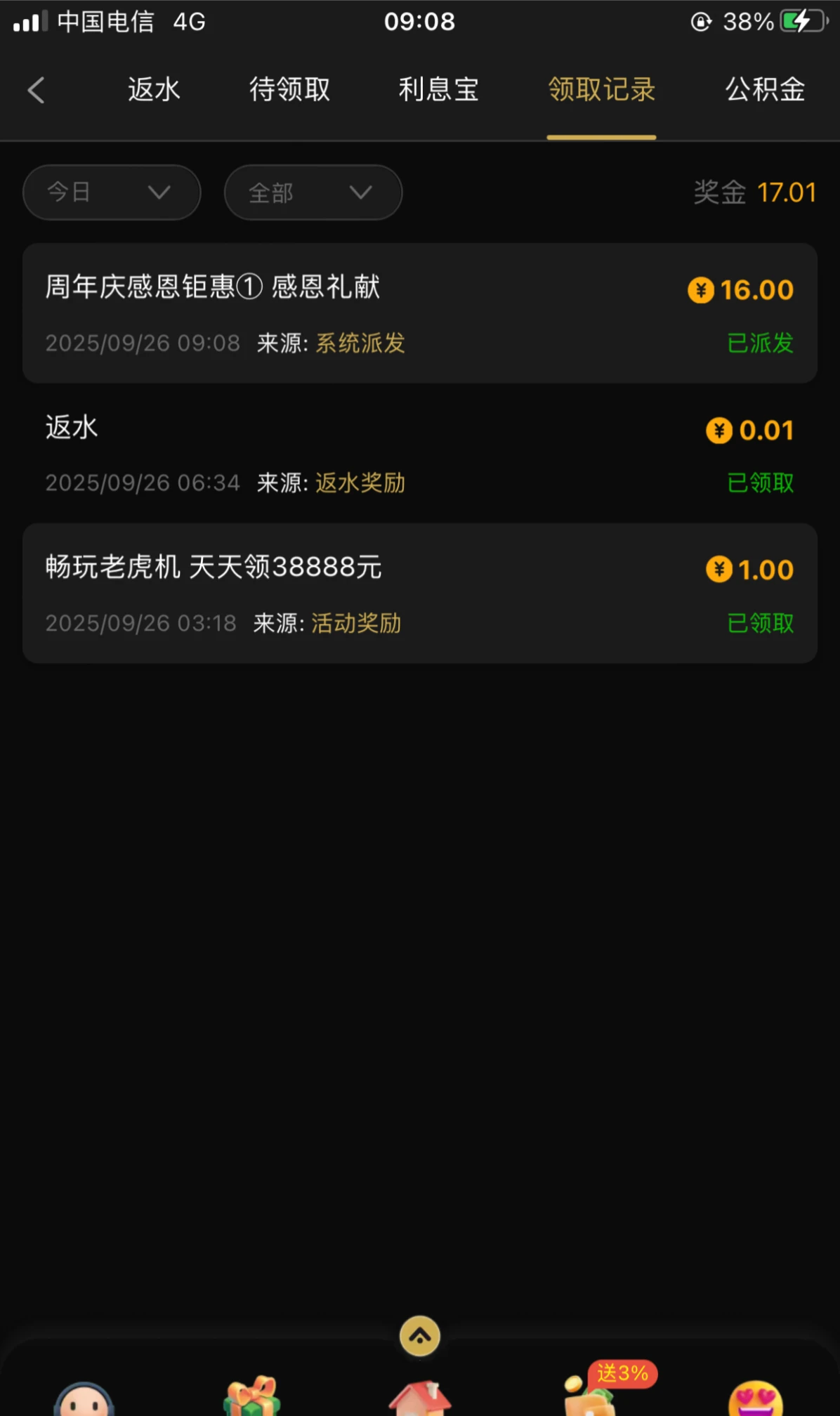The image size is (840, 1416).
Task: Open customer service with the headset avatar
Action: click(x=84, y=1399)
